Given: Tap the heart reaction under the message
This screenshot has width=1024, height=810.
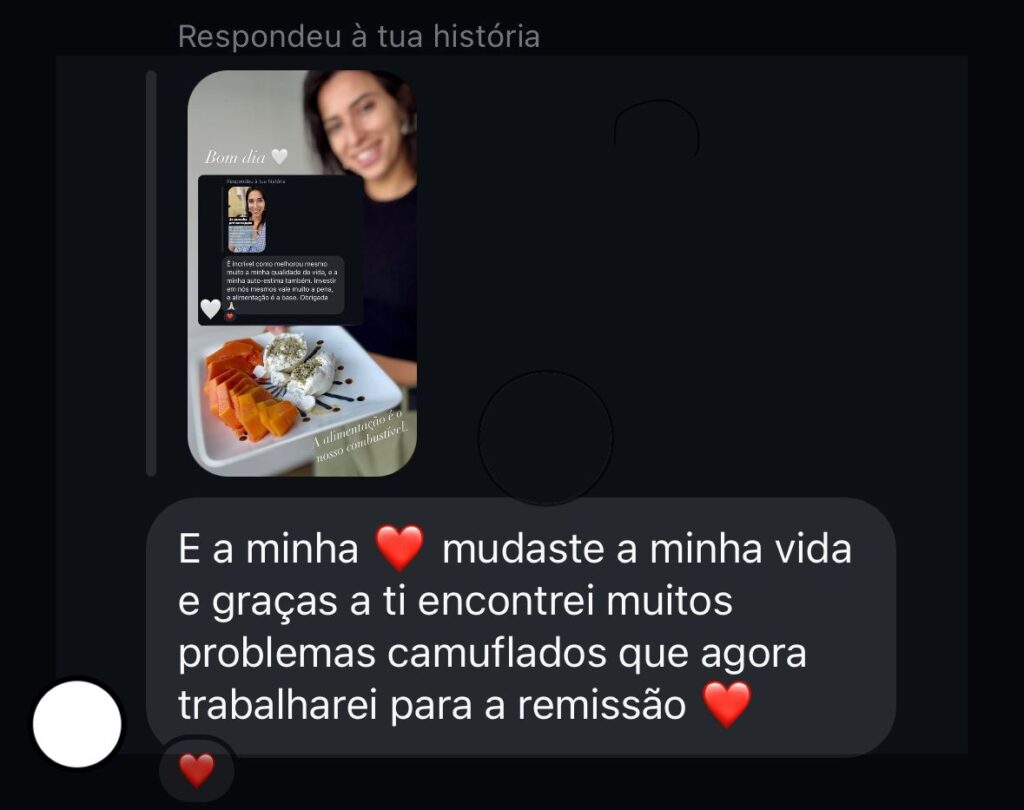Looking at the screenshot, I should pos(196,770).
